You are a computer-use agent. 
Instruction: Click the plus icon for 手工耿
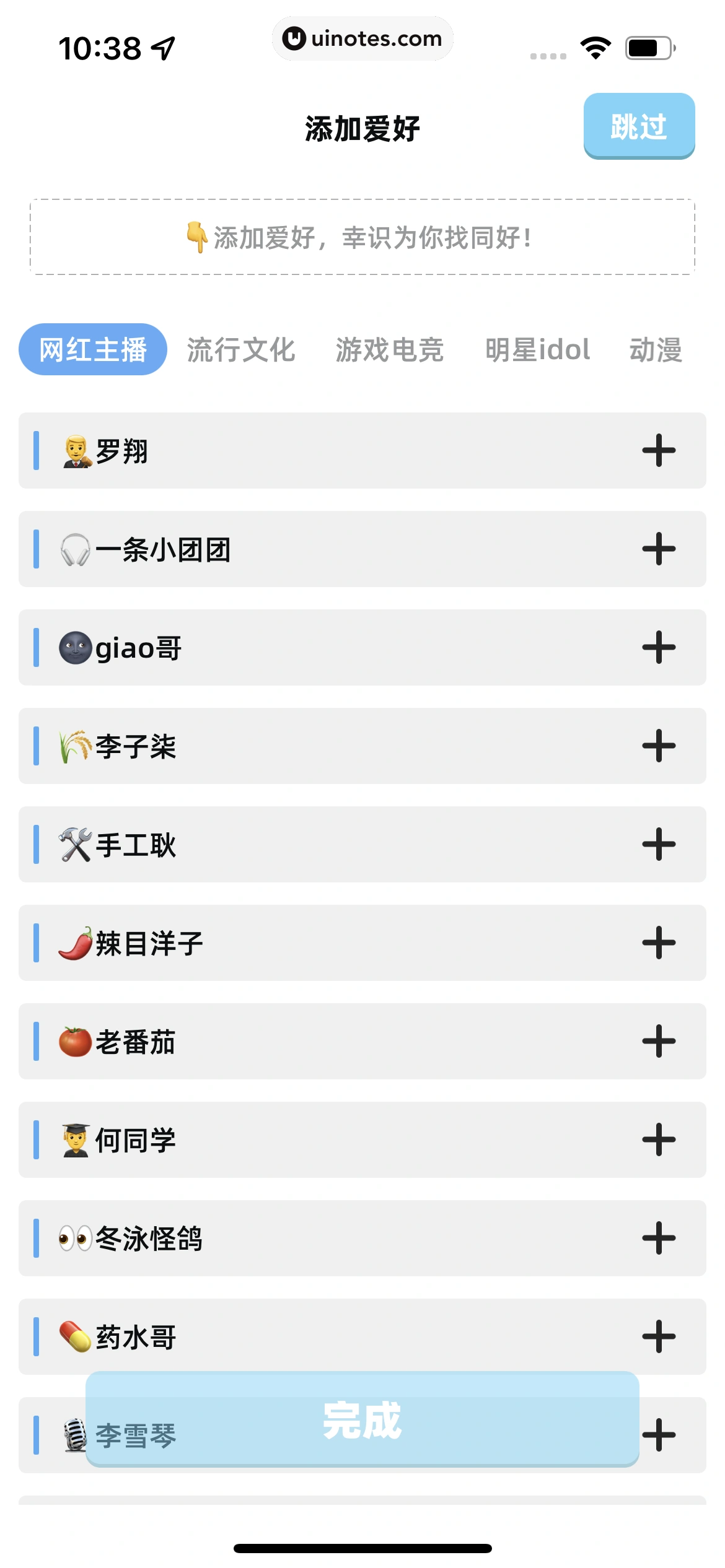click(x=659, y=845)
